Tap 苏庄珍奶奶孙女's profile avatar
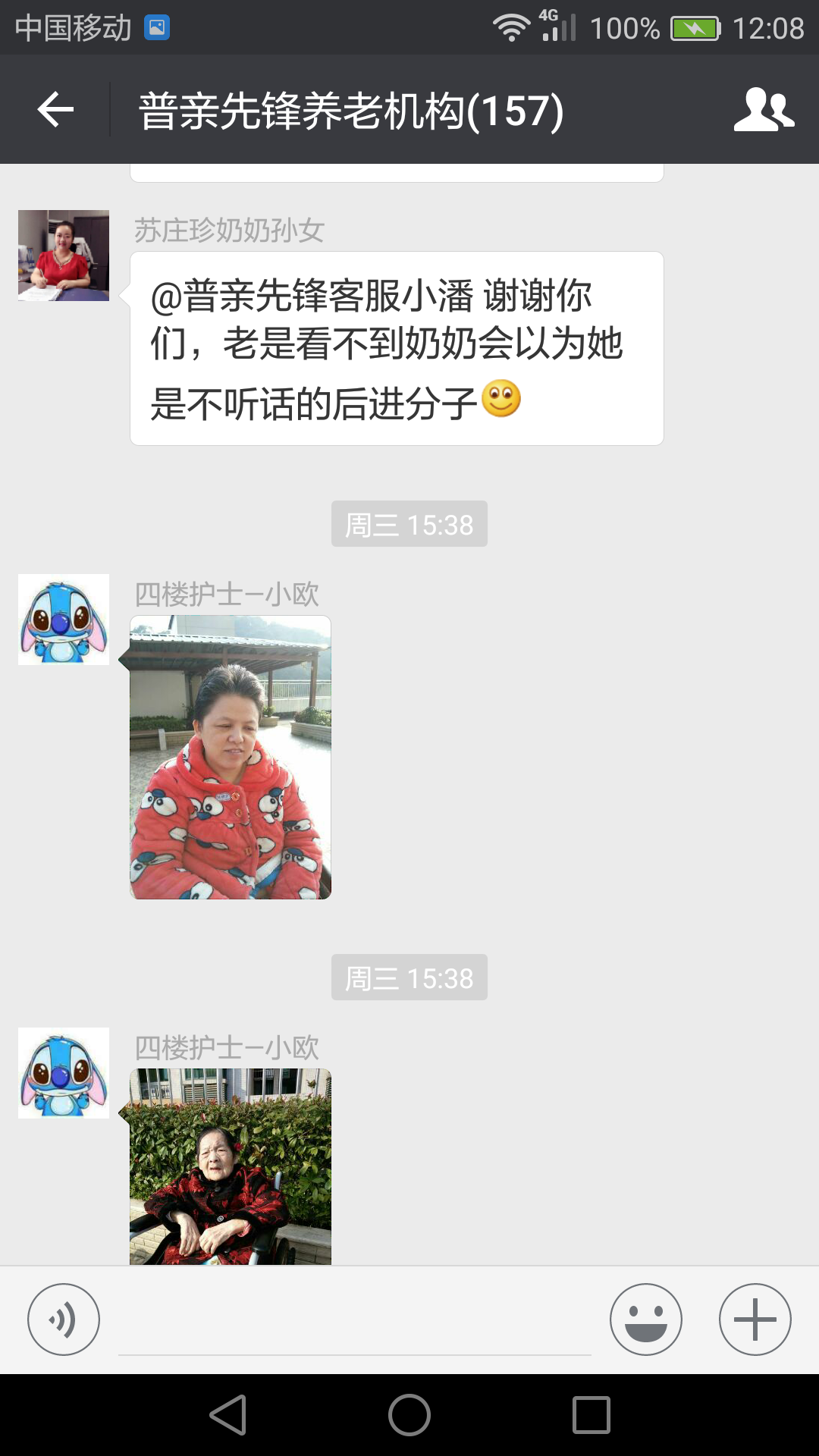This screenshot has width=819, height=1456. pyautogui.click(x=64, y=256)
